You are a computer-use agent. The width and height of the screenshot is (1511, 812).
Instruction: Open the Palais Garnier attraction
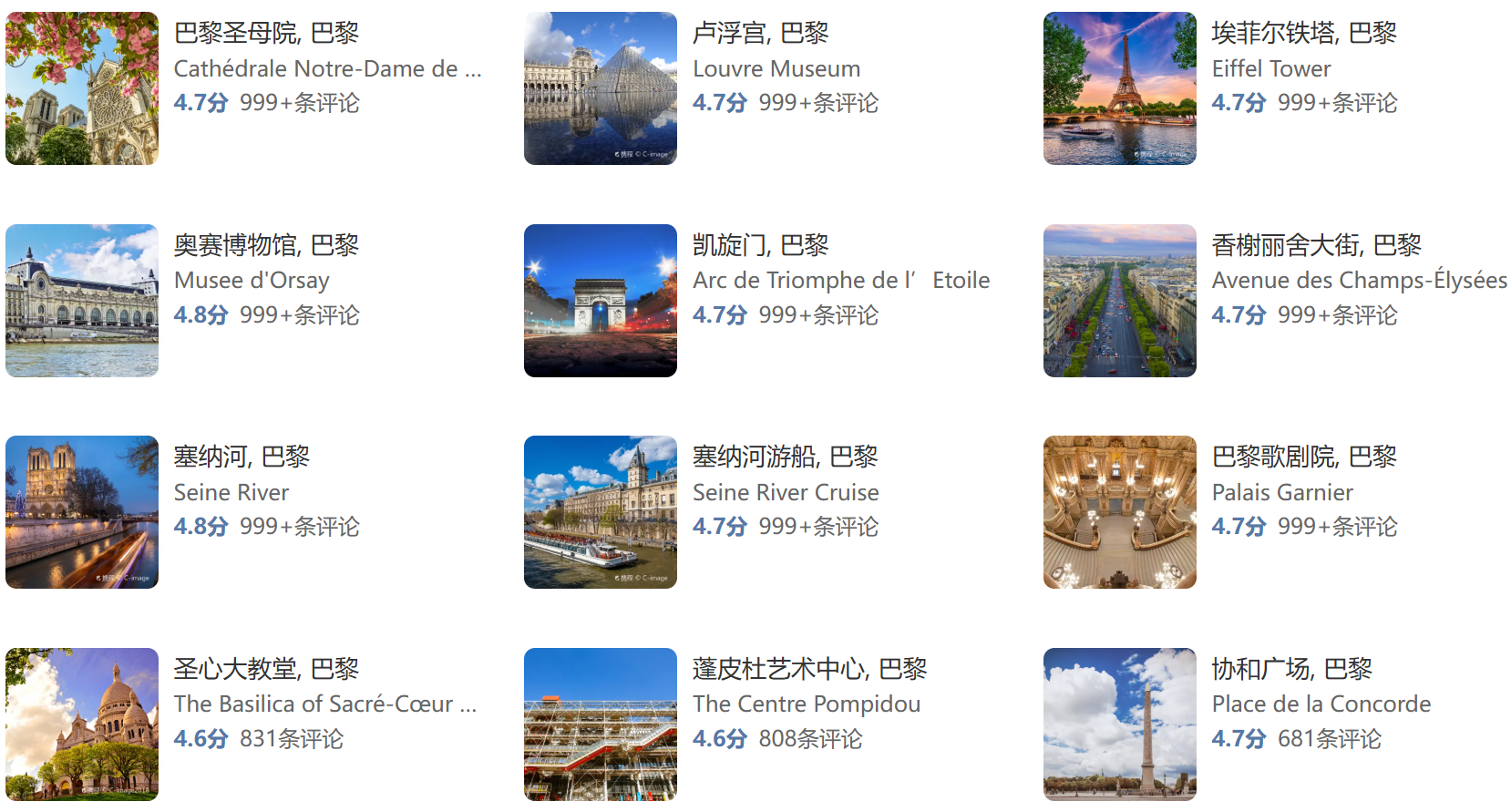(x=1303, y=457)
